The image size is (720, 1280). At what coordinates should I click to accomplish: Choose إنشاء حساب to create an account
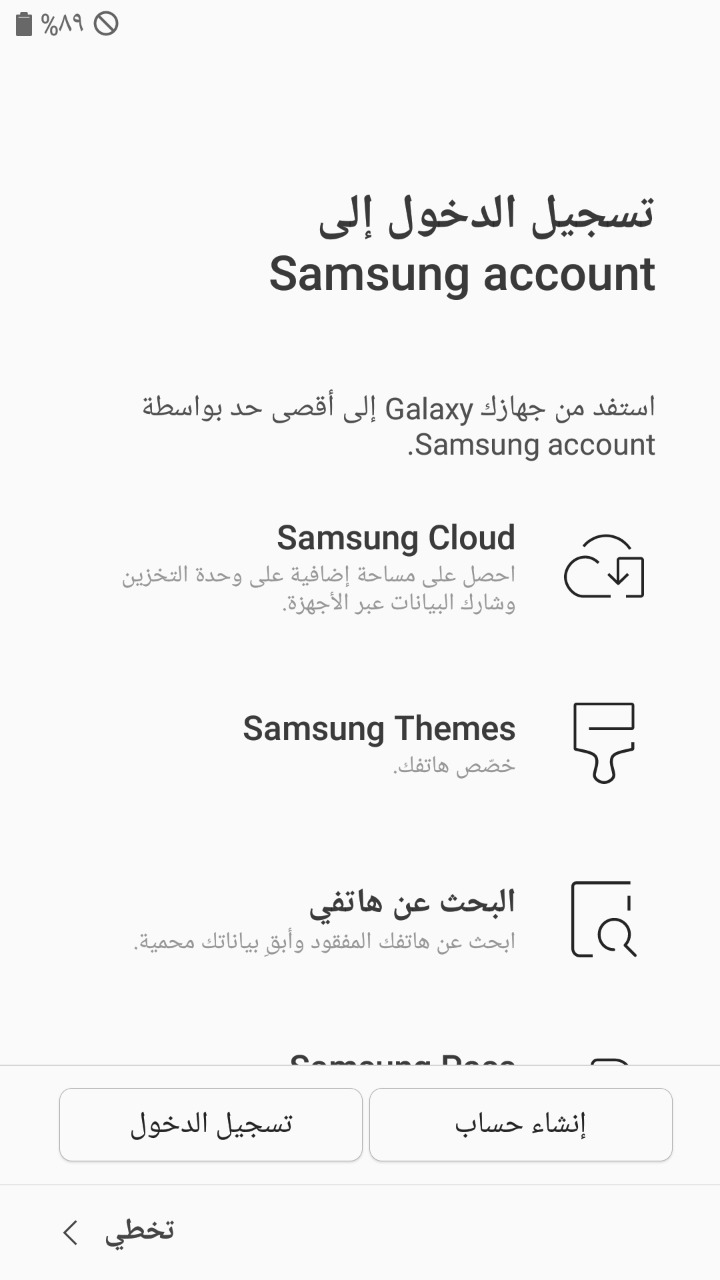click(x=521, y=1125)
